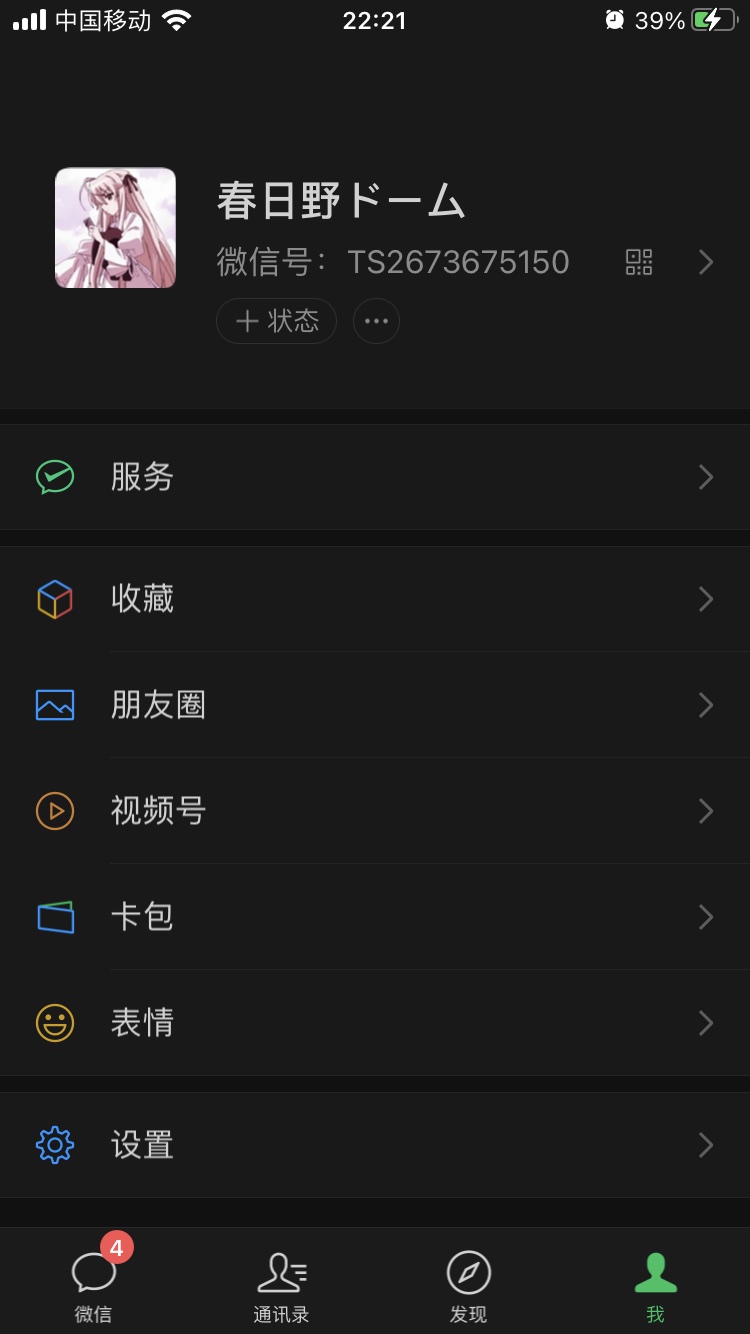
Task: Open 服务 services row
Action: (375, 477)
